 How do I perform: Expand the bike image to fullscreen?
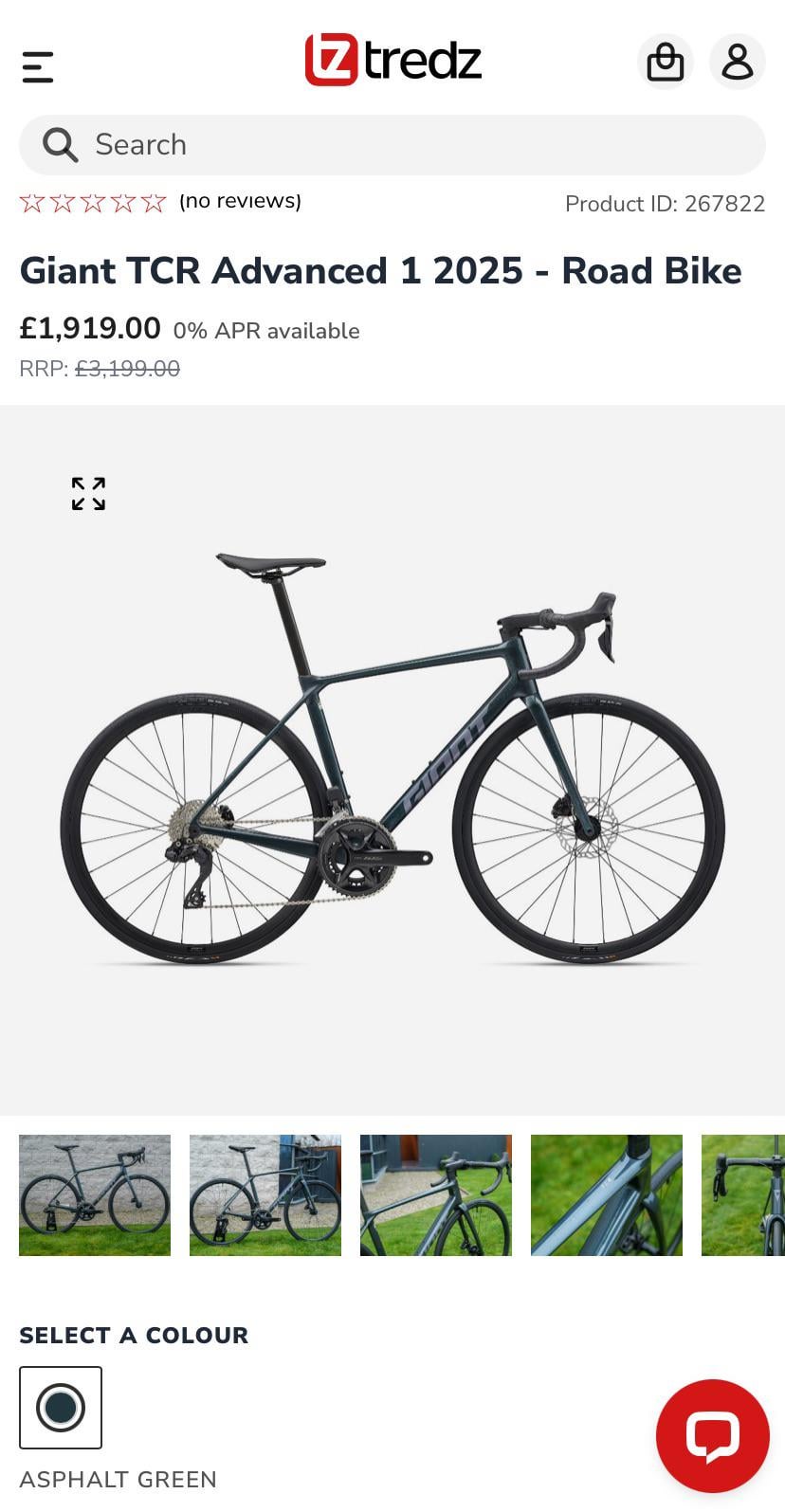click(x=88, y=494)
